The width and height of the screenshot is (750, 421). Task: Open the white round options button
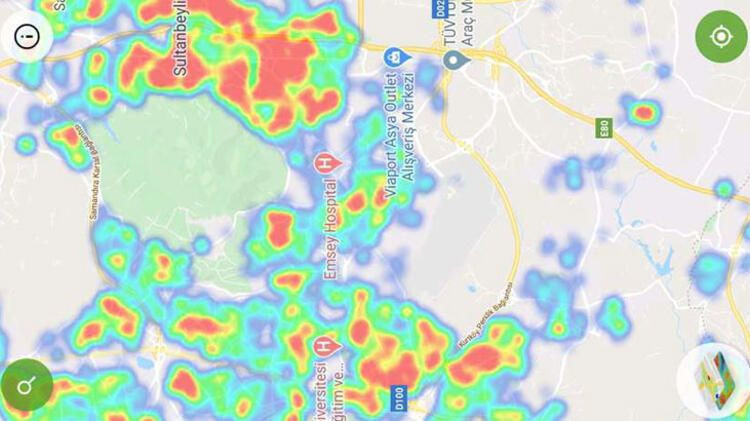27,36
